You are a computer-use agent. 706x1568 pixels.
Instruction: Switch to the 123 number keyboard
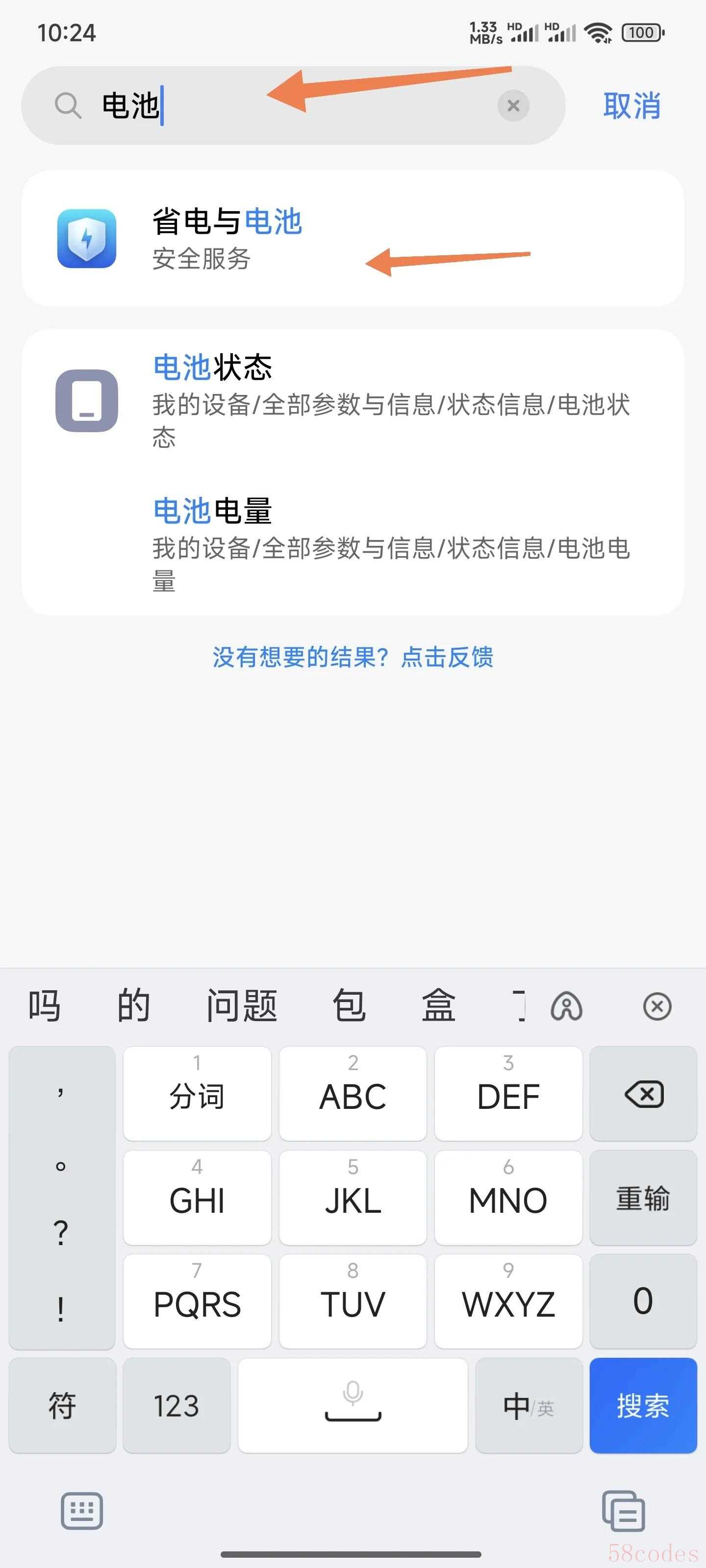click(176, 1405)
